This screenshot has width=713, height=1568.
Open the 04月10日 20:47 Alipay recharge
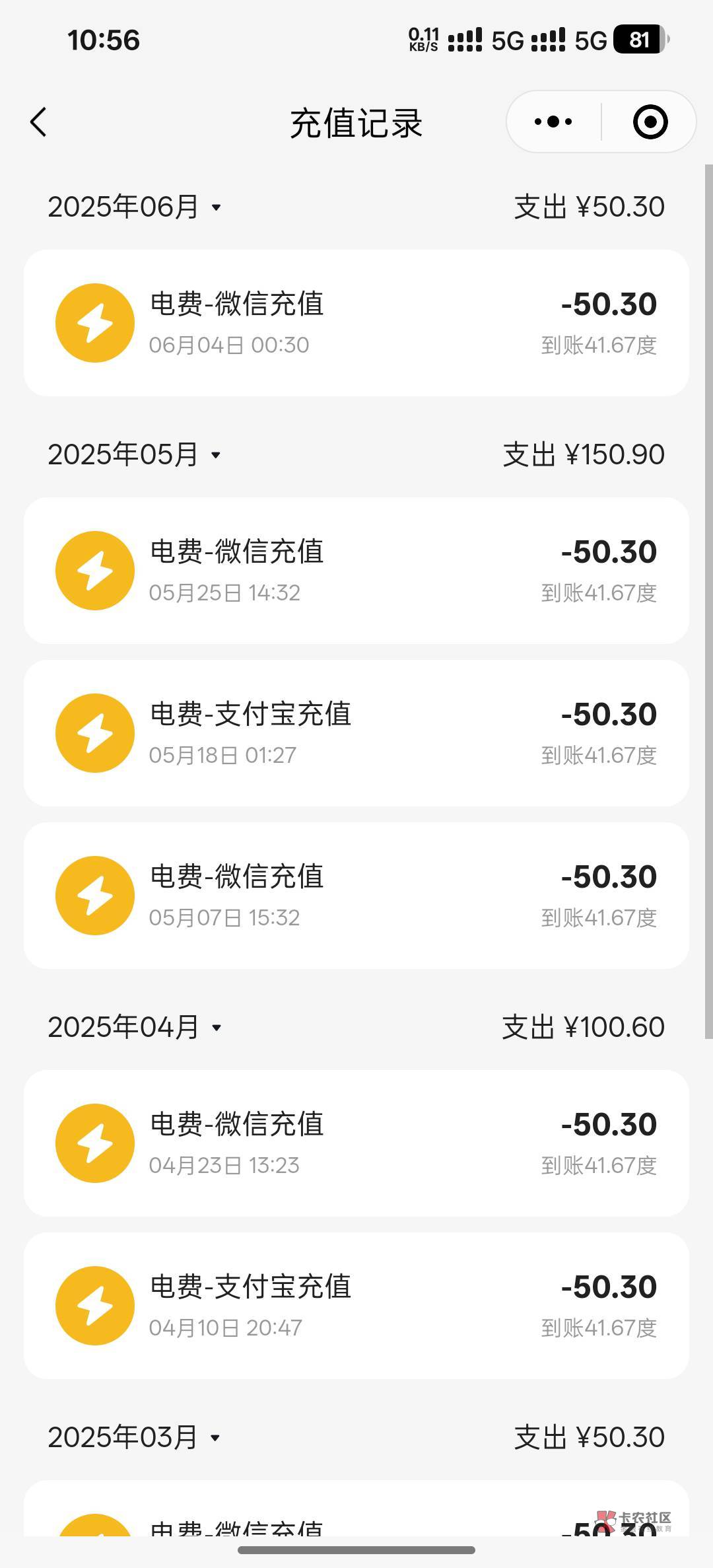tap(356, 1306)
